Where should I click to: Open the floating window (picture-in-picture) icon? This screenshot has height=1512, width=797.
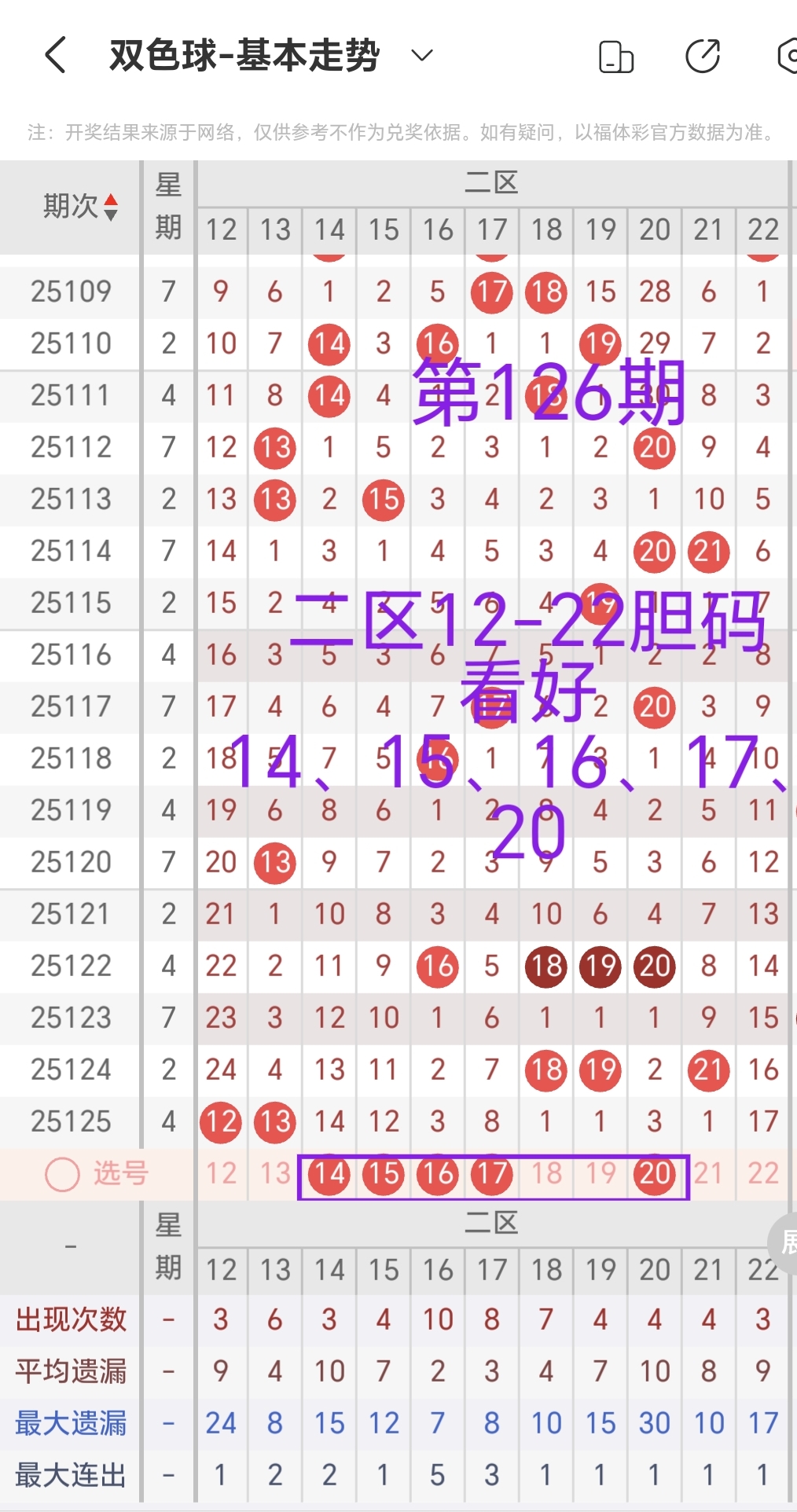tap(616, 55)
